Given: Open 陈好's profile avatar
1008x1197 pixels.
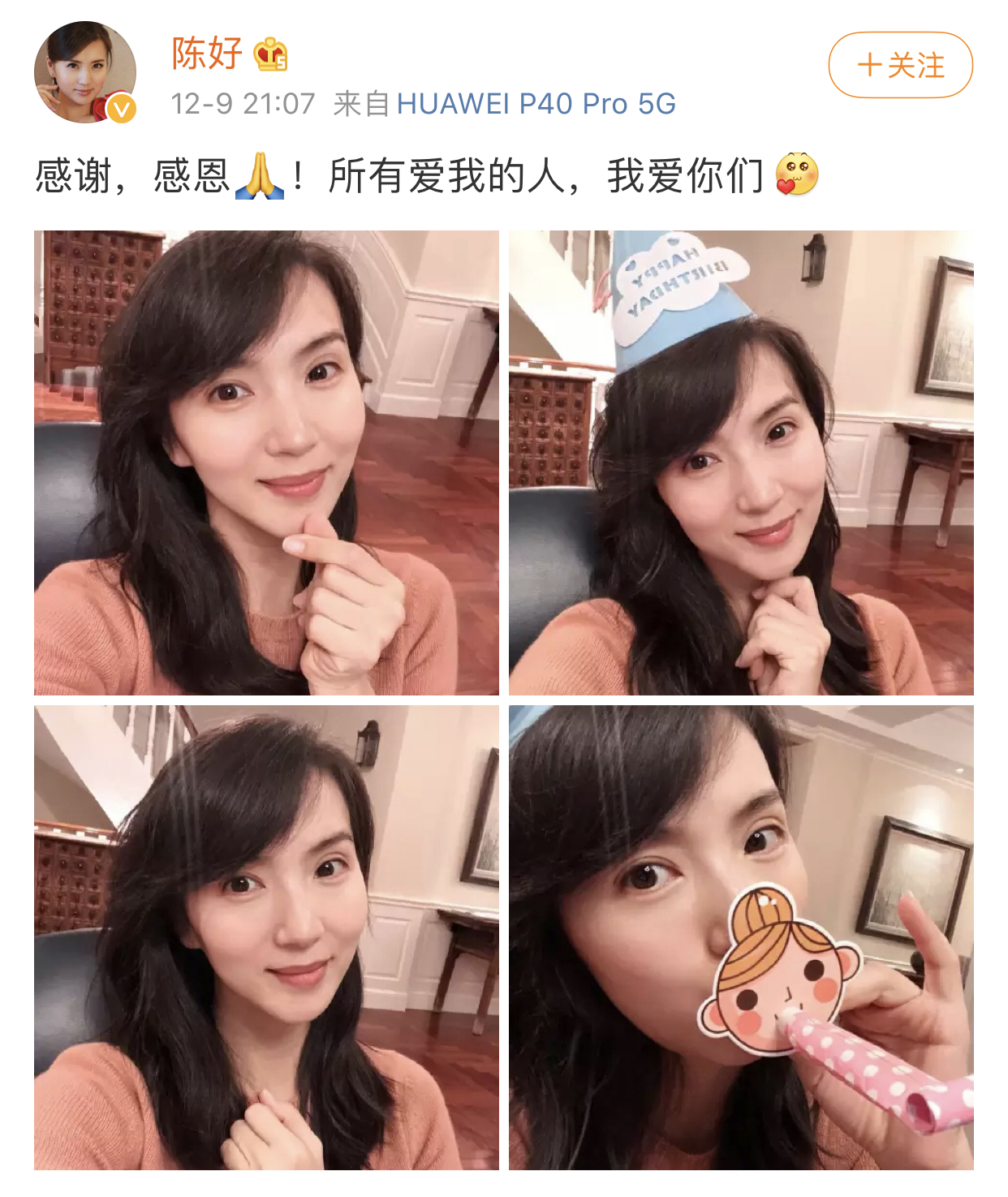Looking at the screenshot, I should coord(85,72).
